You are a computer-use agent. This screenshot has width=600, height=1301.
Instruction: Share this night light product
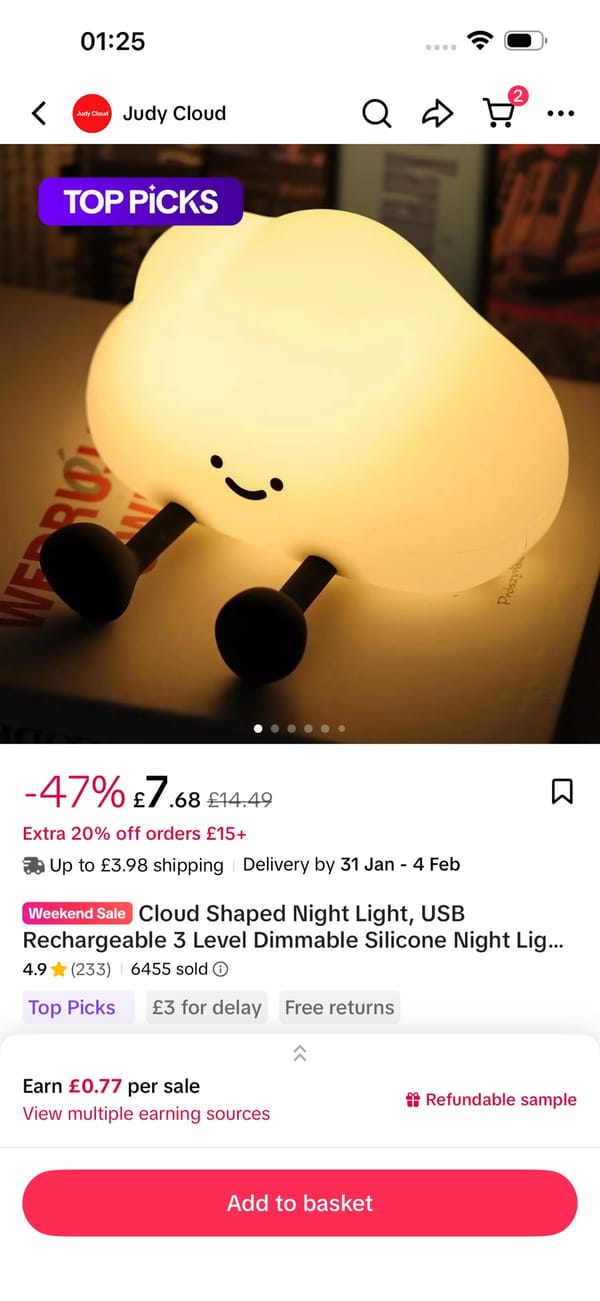(x=437, y=113)
